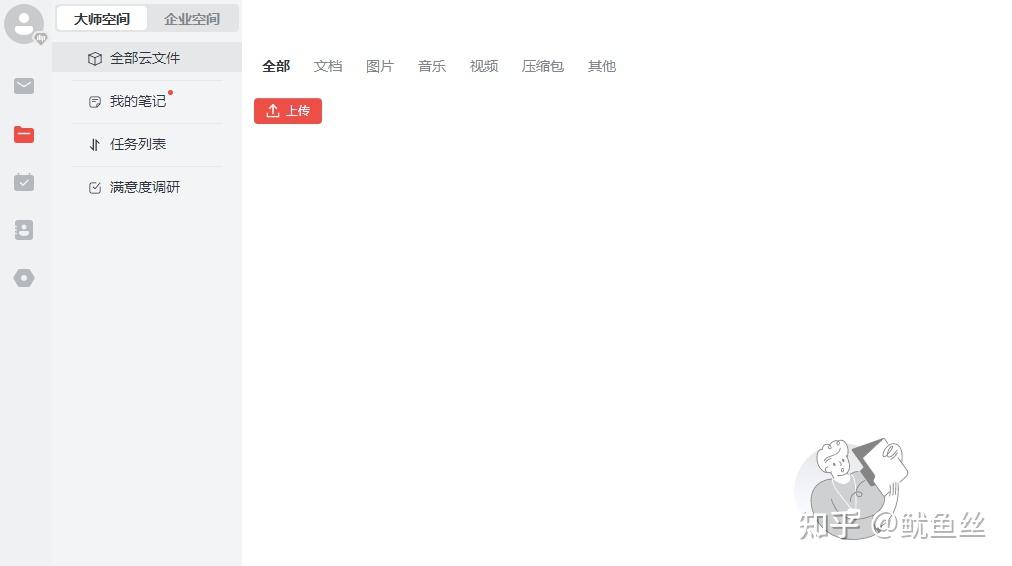
Task: Tap the red 上传 upload button
Action: click(288, 111)
